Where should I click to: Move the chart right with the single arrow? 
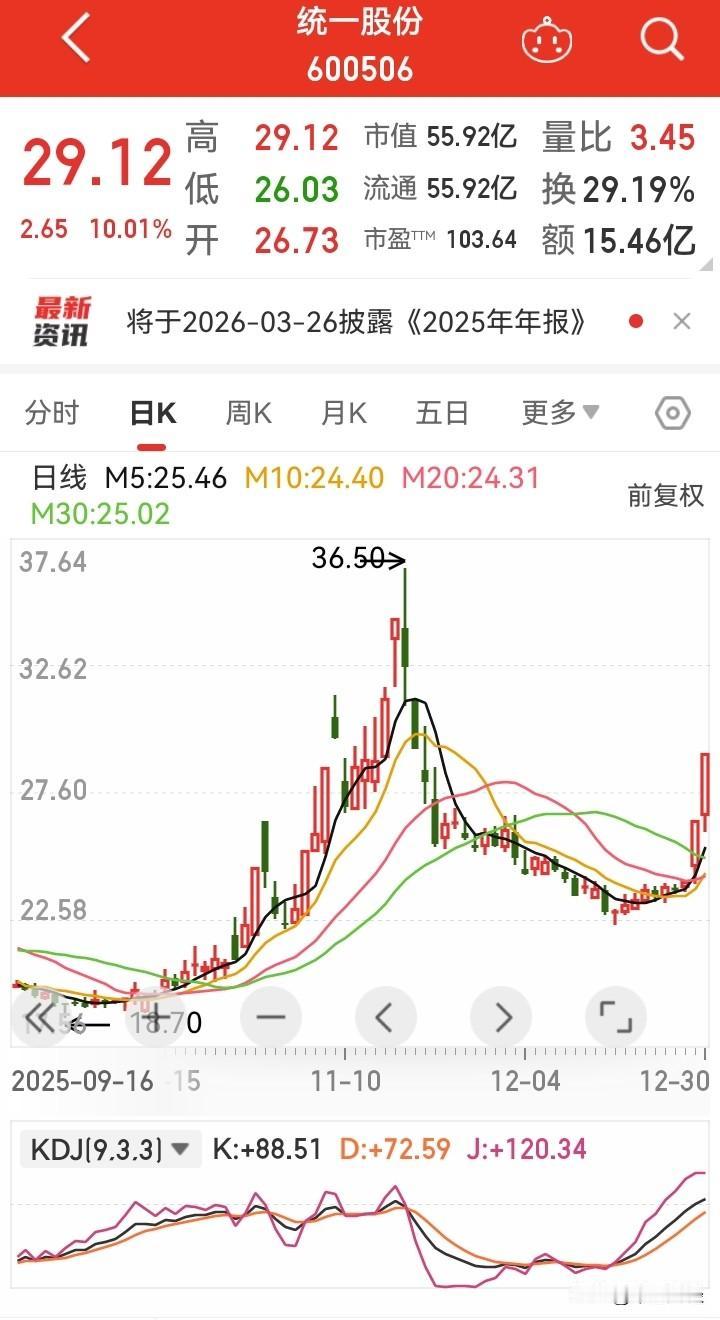click(500, 1018)
